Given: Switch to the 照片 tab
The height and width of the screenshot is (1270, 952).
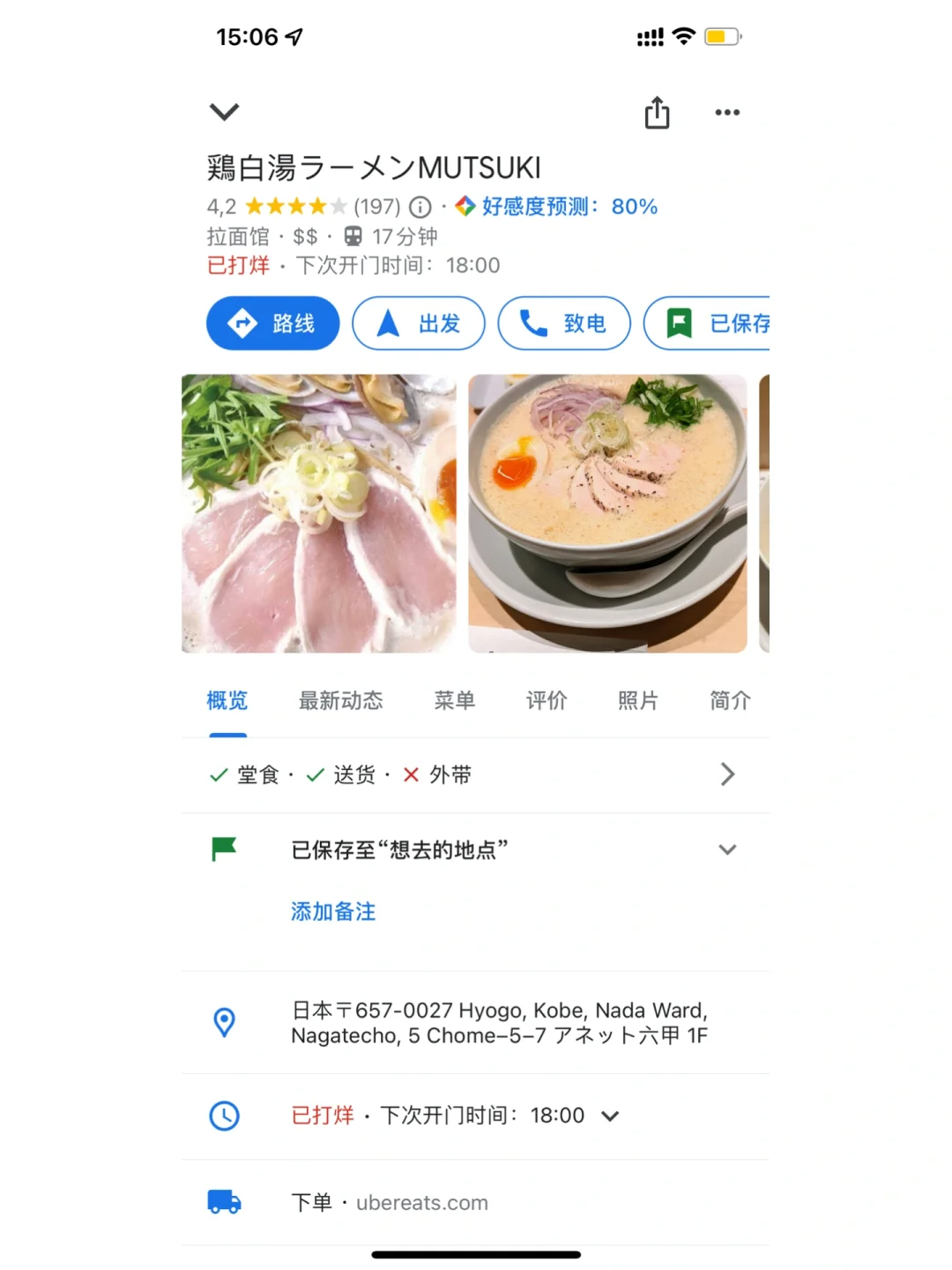Looking at the screenshot, I should tap(638, 701).
